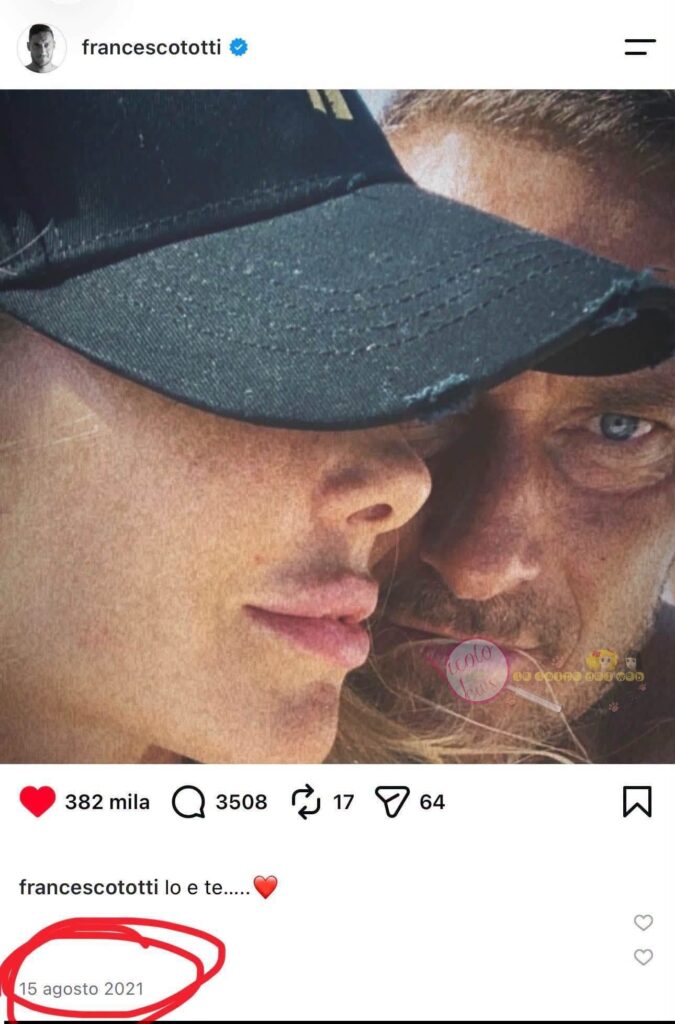Share the post via paper plane icon

pos(392,802)
